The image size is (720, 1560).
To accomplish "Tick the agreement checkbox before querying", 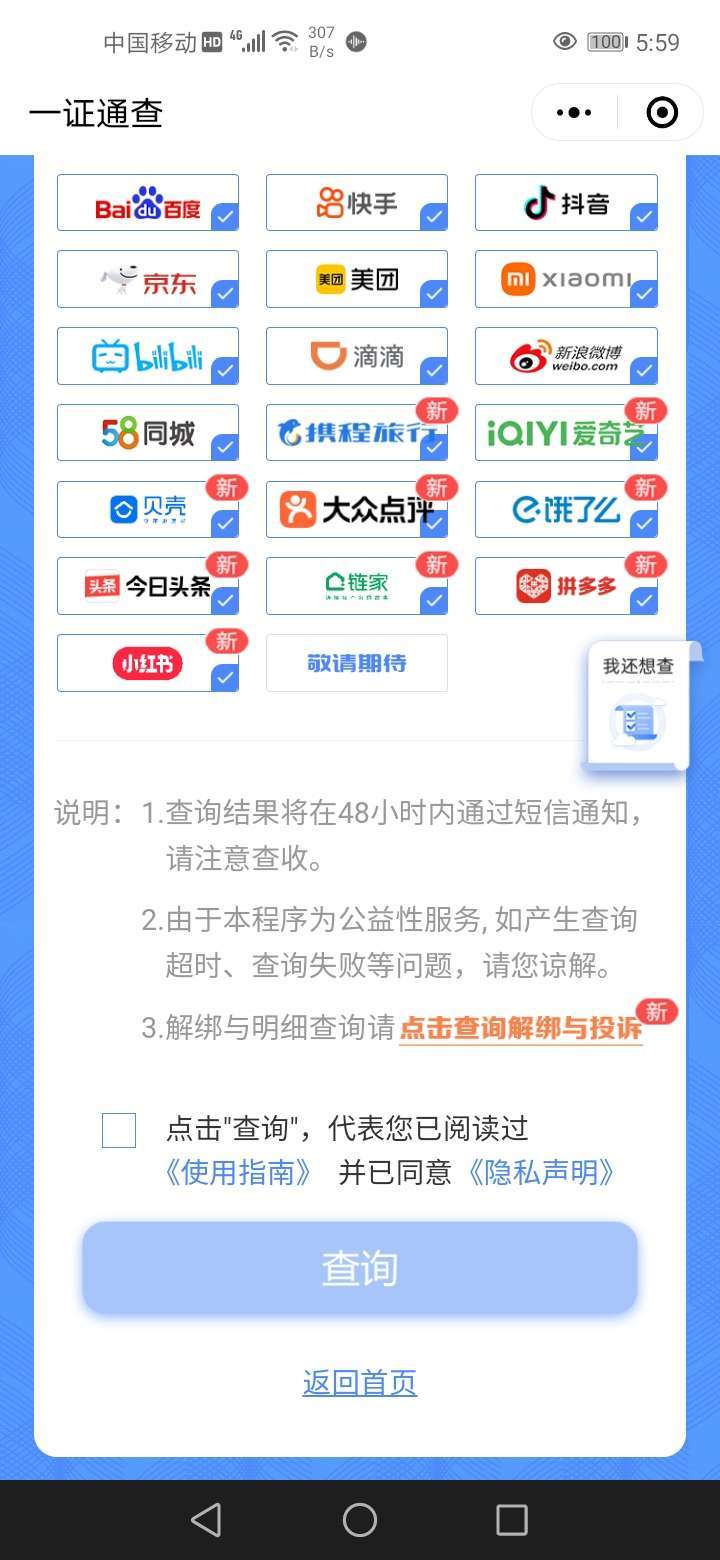I will click(119, 1130).
